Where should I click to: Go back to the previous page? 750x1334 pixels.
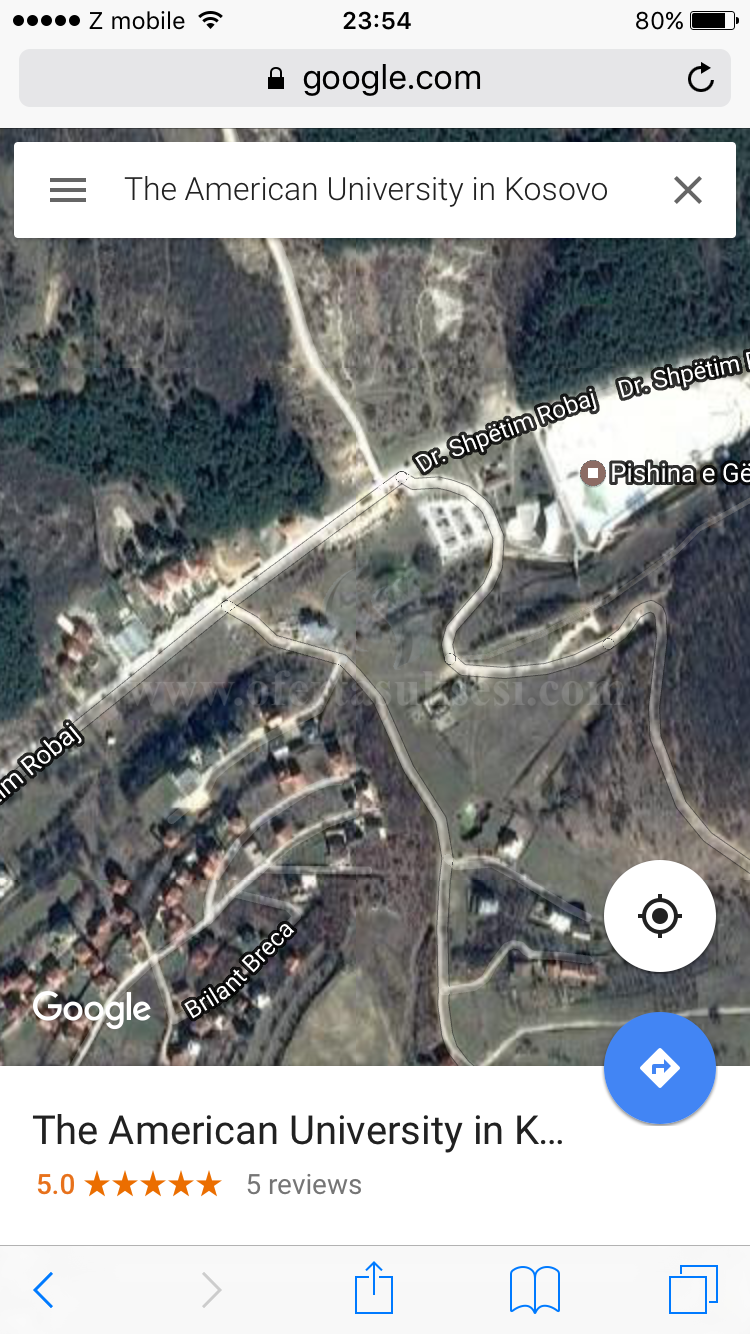click(43, 1290)
